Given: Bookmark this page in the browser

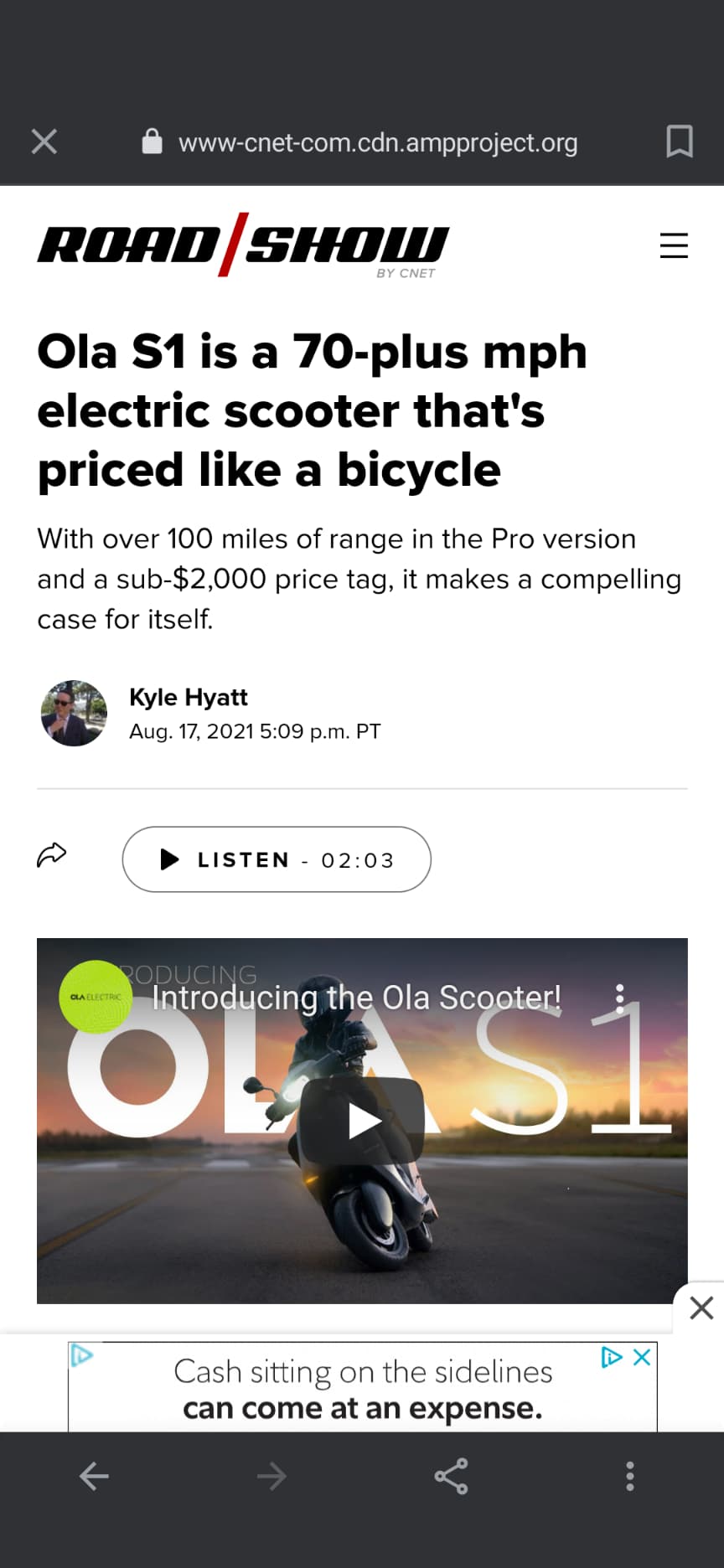Looking at the screenshot, I should tap(679, 142).
